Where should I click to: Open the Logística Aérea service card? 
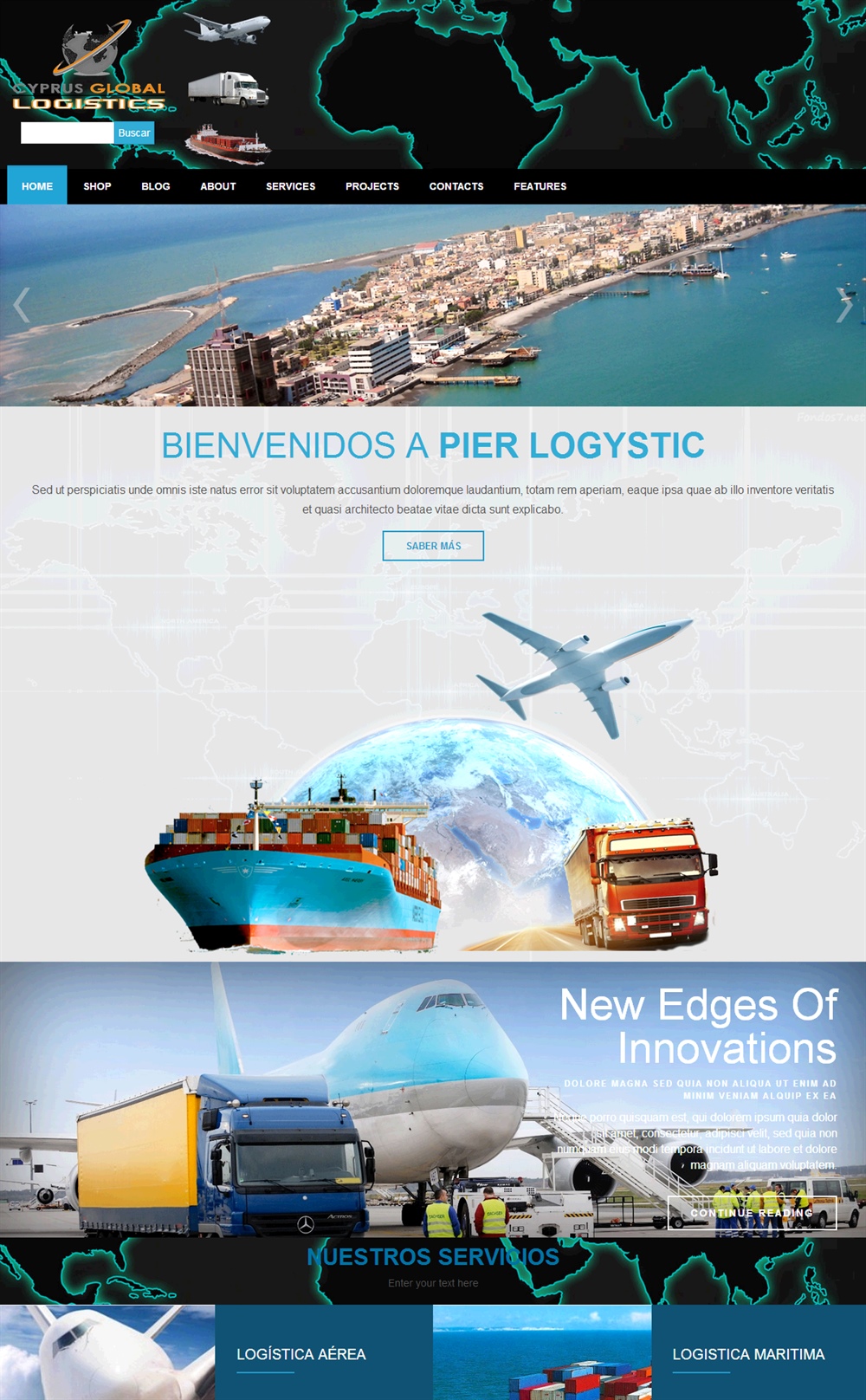pos(301,1353)
